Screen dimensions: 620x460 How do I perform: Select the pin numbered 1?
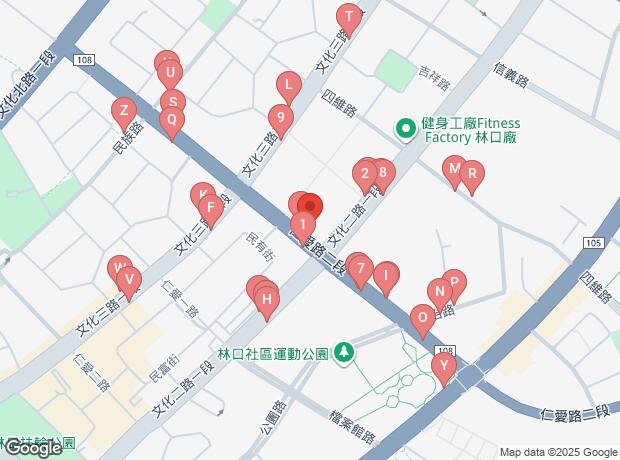(x=302, y=224)
